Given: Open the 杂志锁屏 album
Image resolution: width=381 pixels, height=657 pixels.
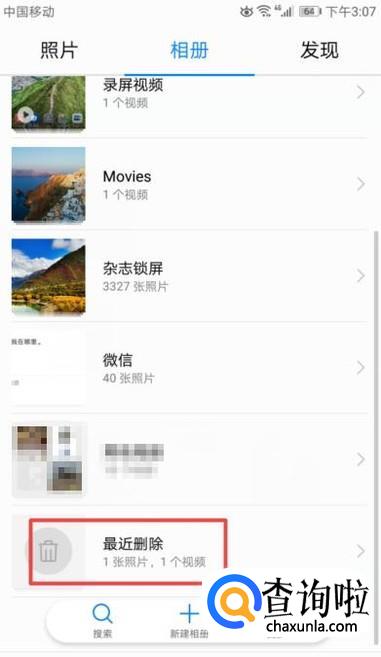Looking at the screenshot, I should tap(189, 276).
